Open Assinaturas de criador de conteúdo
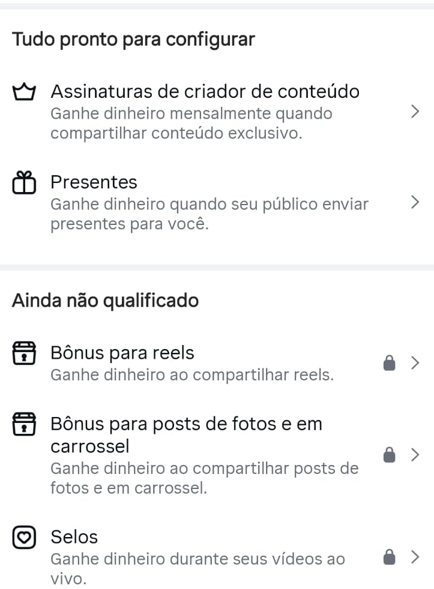This screenshot has width=434, height=589. click(217, 112)
